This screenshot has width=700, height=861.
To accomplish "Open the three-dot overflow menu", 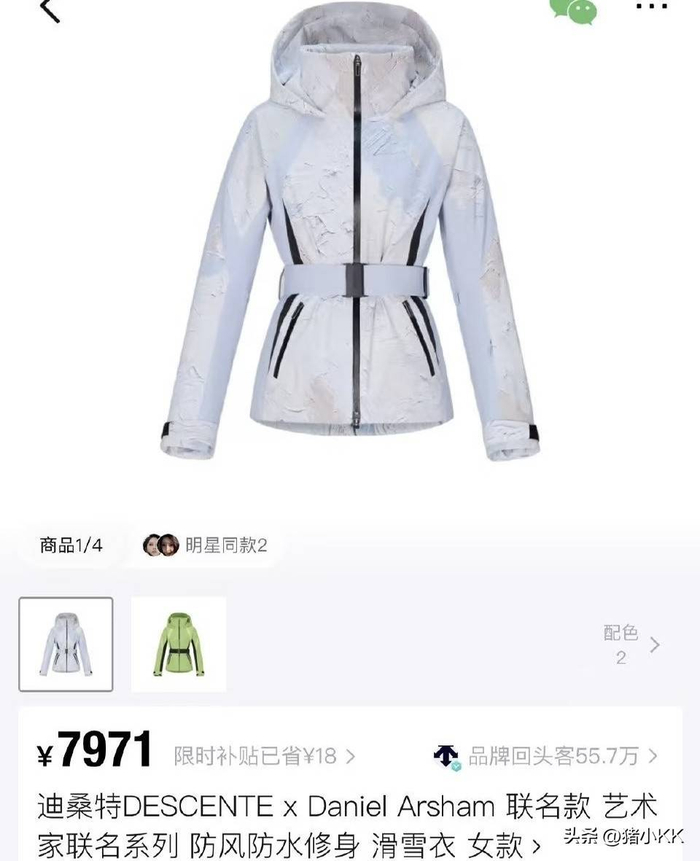I will [652, 6].
